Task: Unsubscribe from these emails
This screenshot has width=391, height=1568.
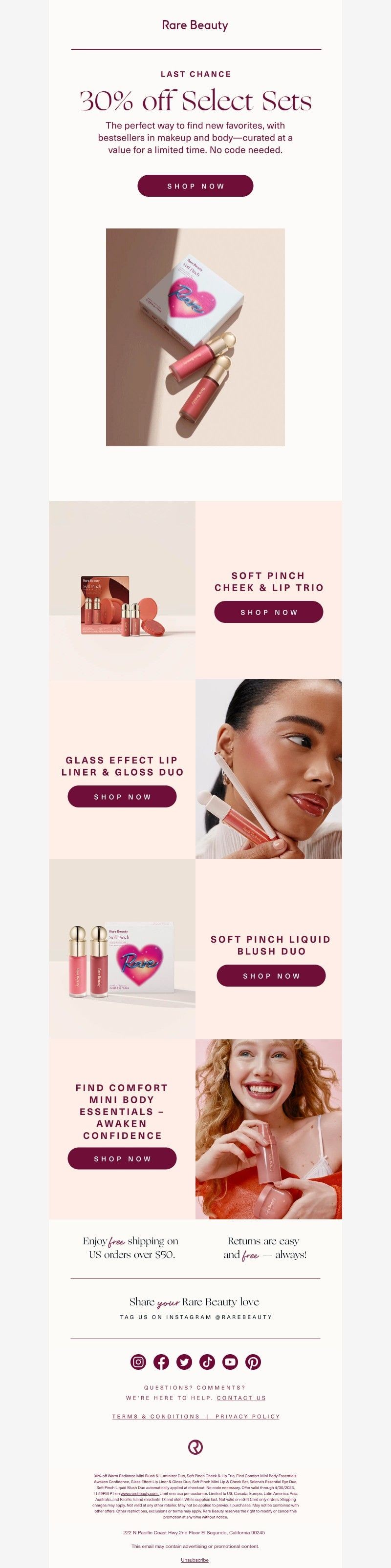Action: 195,1560
